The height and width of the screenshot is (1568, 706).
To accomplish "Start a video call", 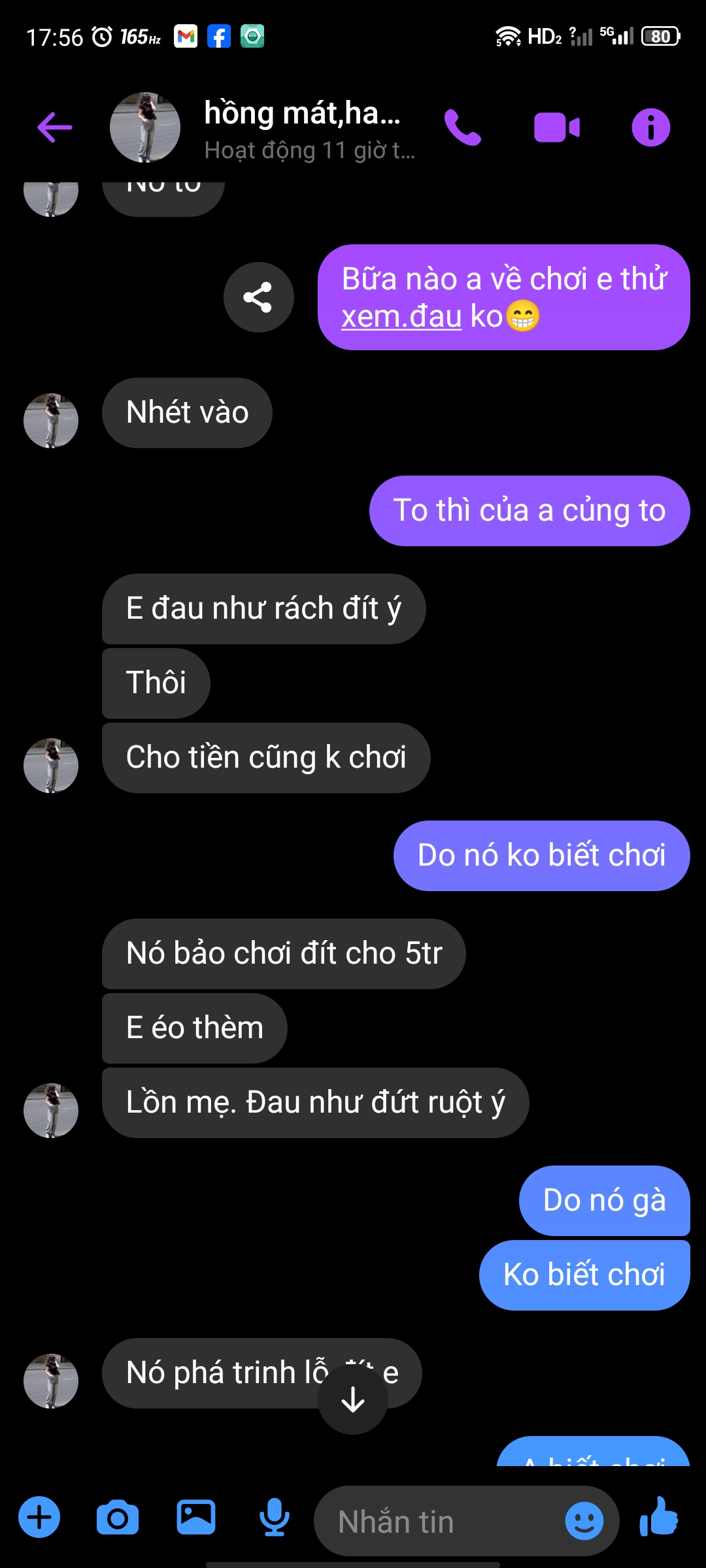I will tap(556, 127).
